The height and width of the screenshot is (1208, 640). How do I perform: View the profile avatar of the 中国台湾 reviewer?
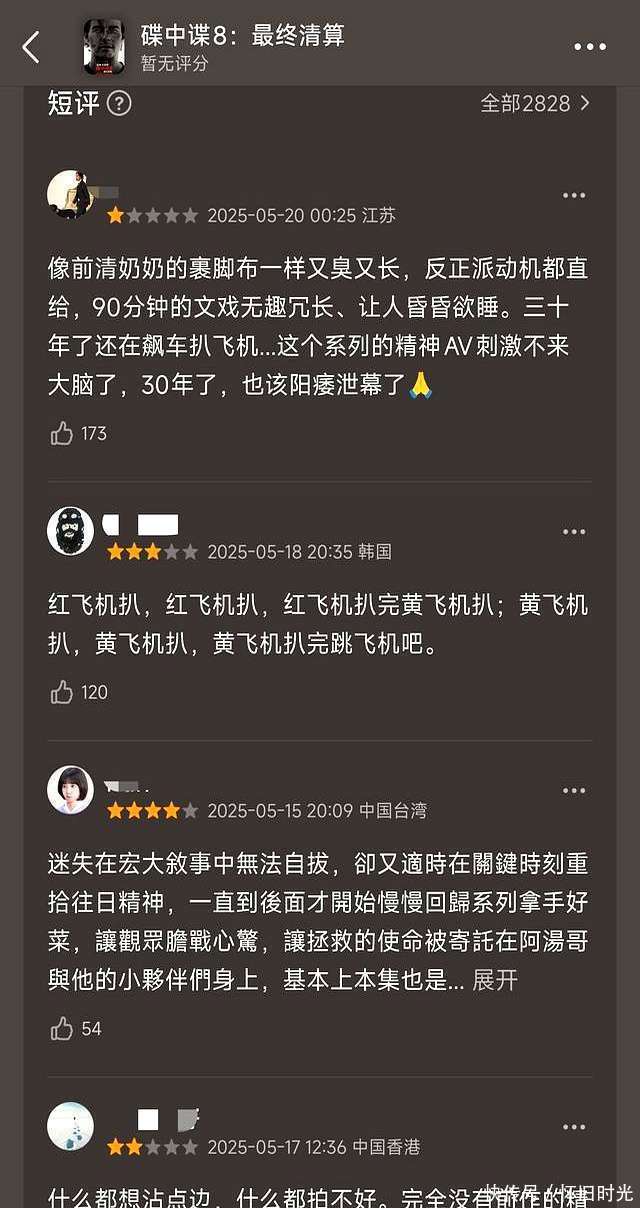tap(70, 790)
